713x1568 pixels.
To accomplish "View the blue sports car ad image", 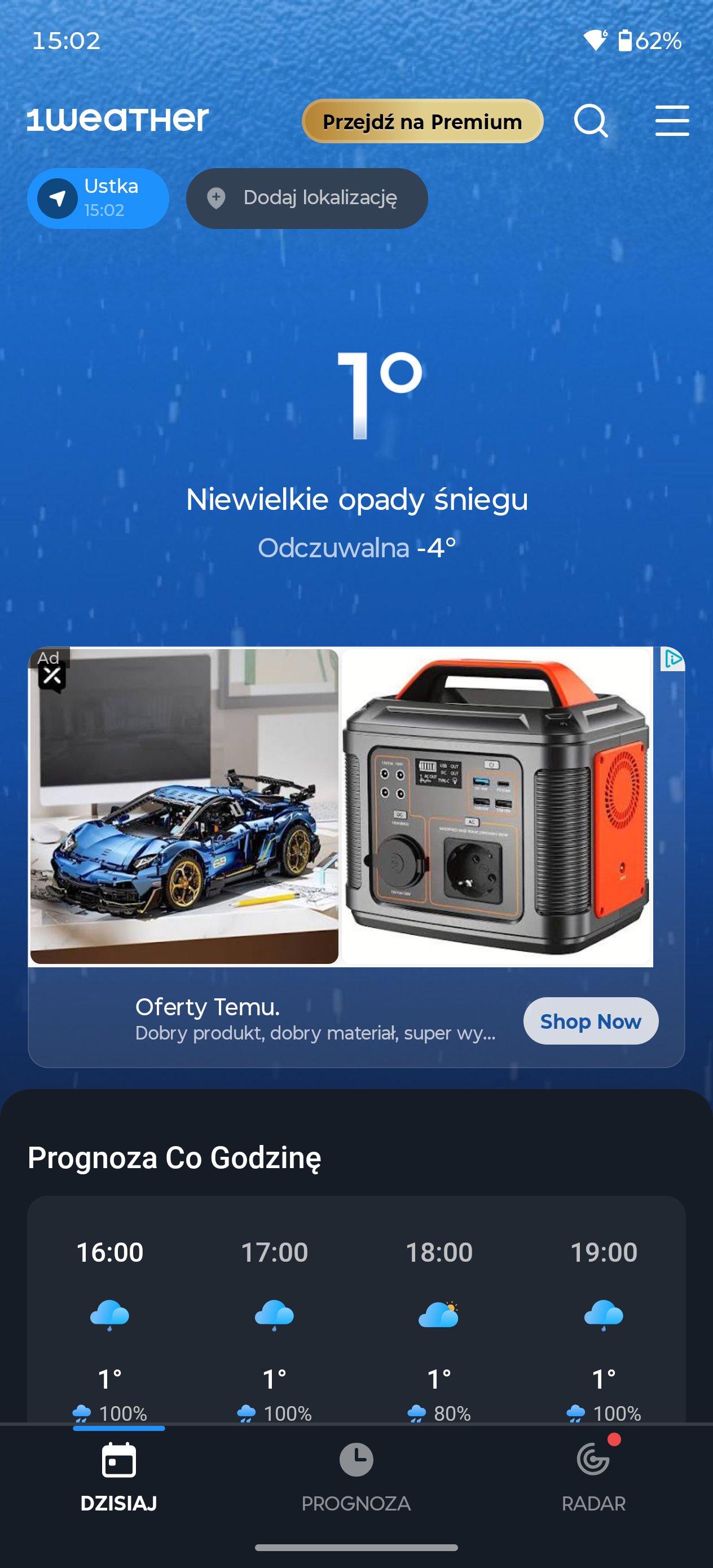I will pyautogui.click(x=184, y=807).
